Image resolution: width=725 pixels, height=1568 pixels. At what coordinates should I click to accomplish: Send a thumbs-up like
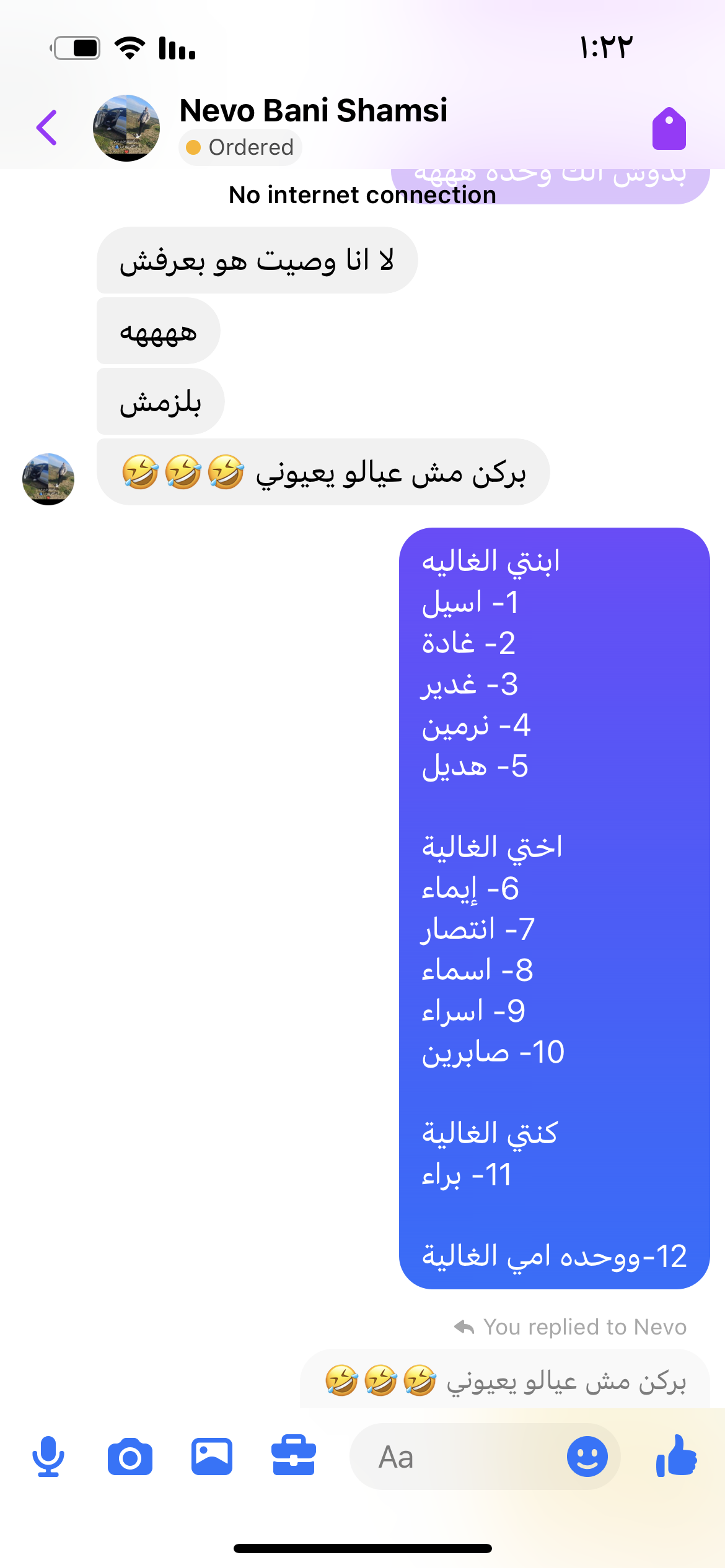677,1457
